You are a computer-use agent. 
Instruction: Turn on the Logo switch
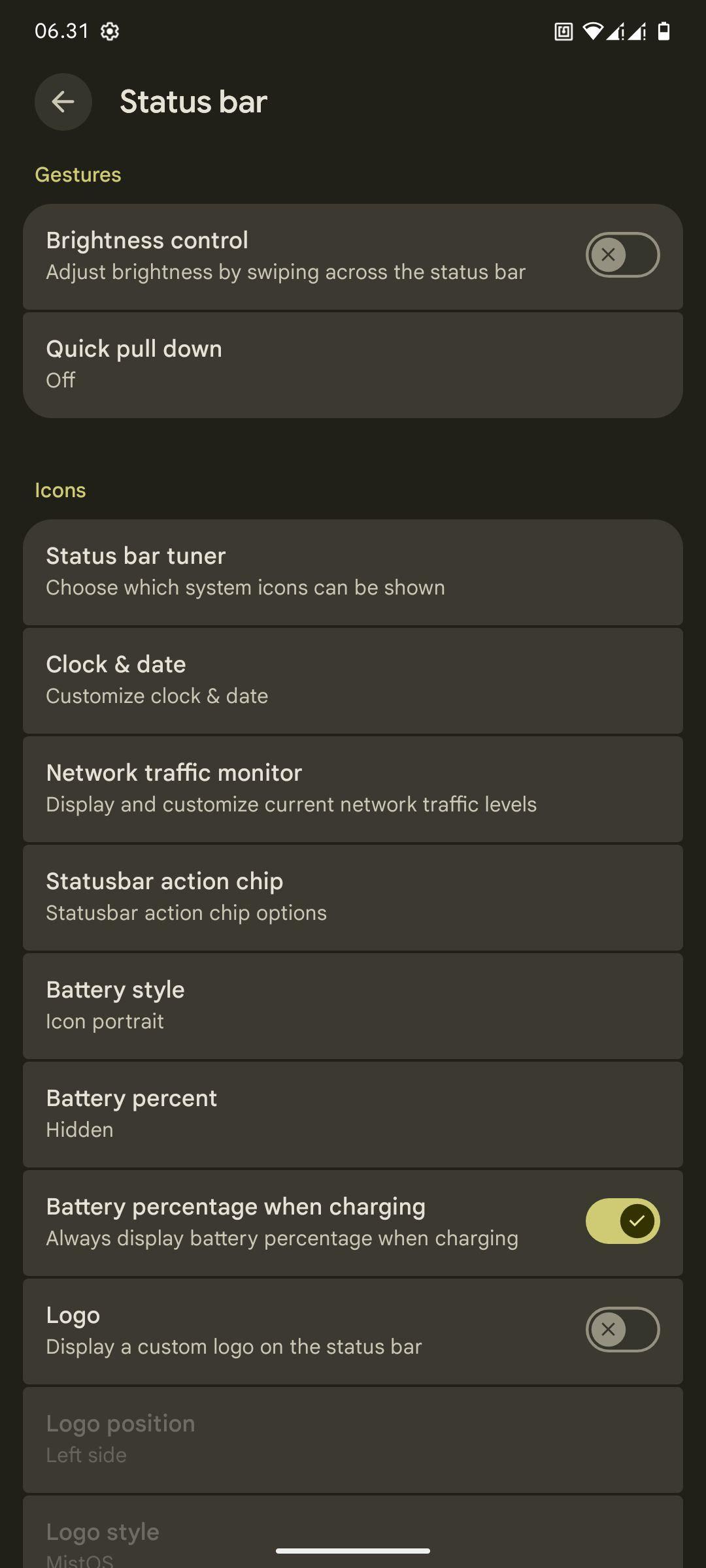pyautogui.click(x=622, y=1330)
